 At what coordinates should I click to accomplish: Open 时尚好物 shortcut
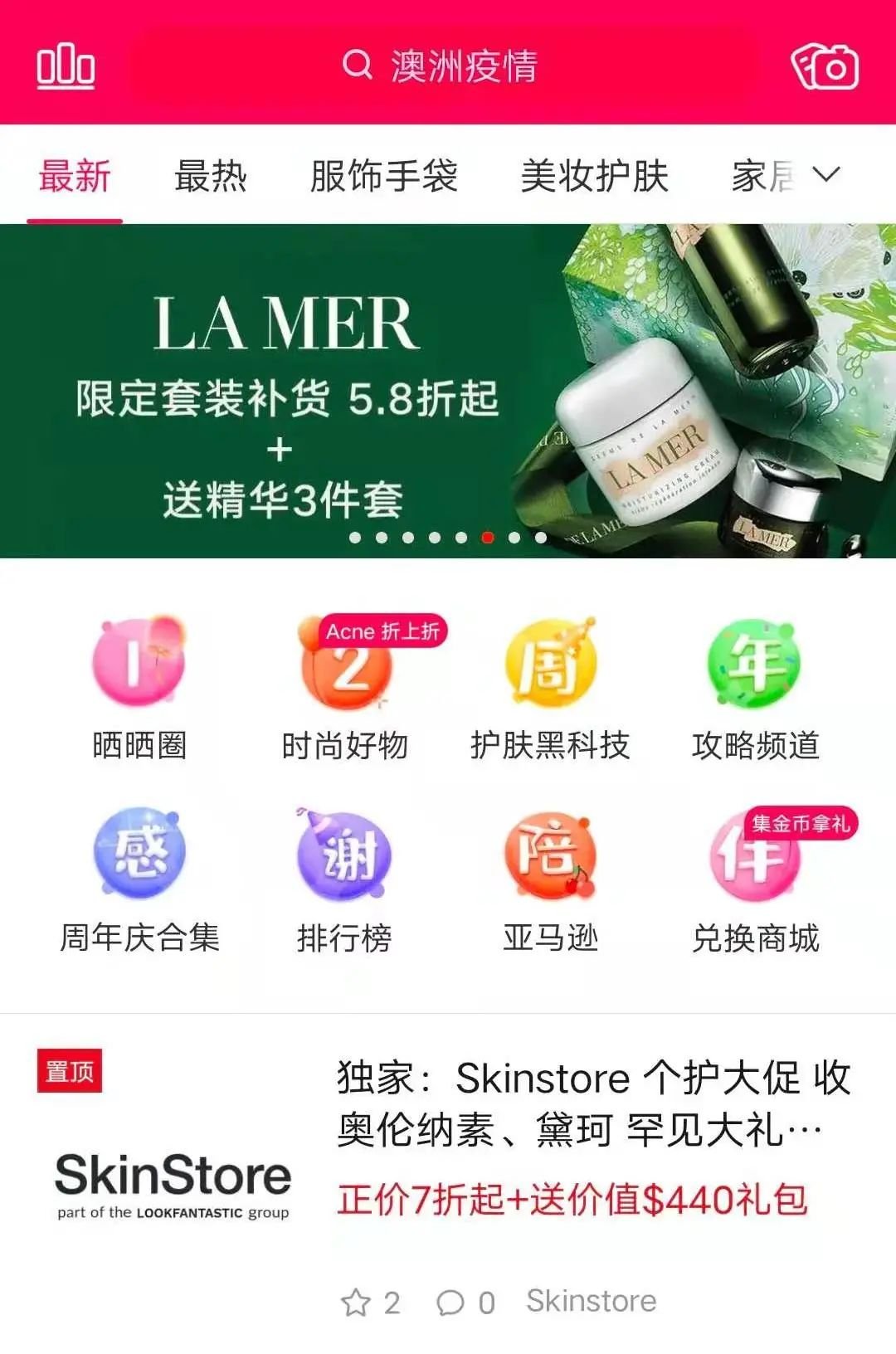(345, 689)
